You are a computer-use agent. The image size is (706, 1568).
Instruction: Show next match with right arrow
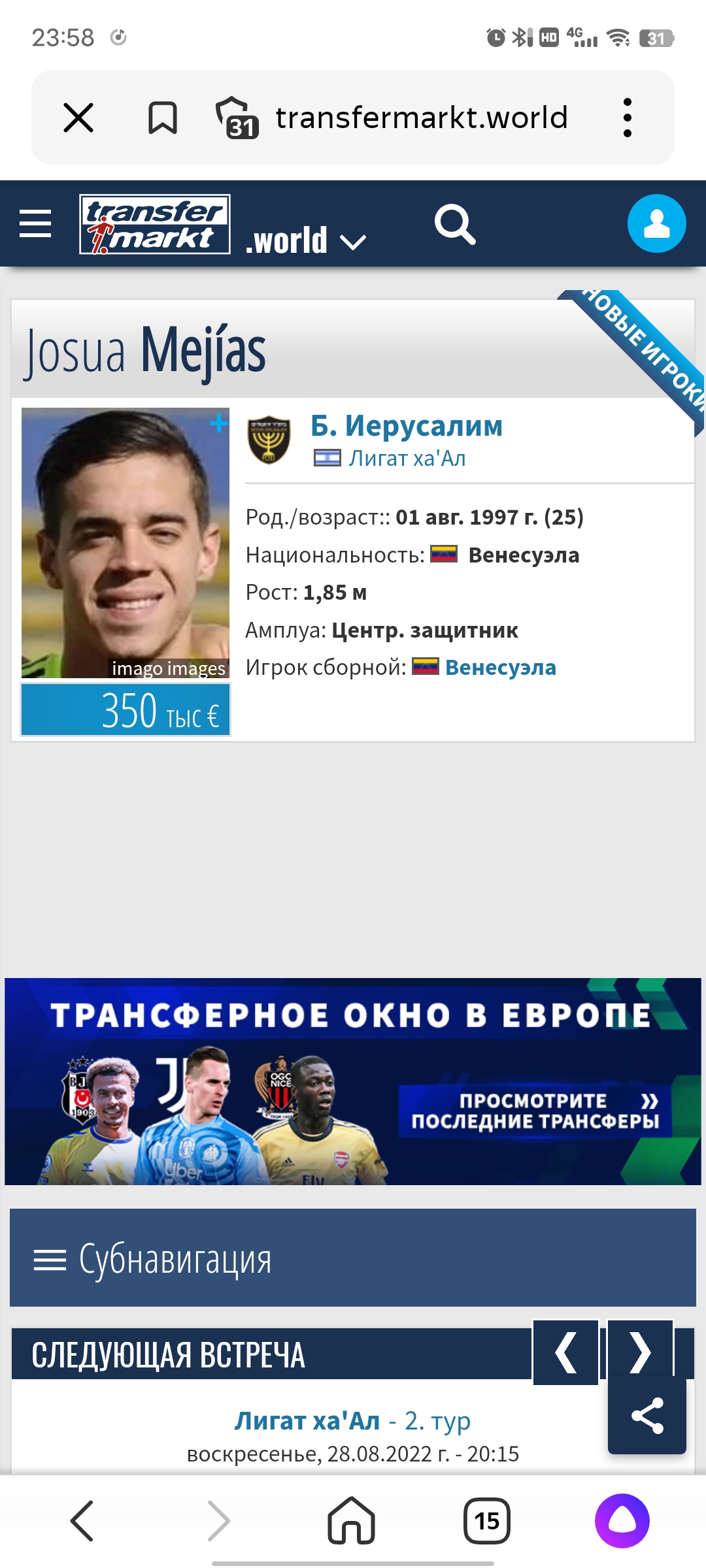[x=640, y=1352]
